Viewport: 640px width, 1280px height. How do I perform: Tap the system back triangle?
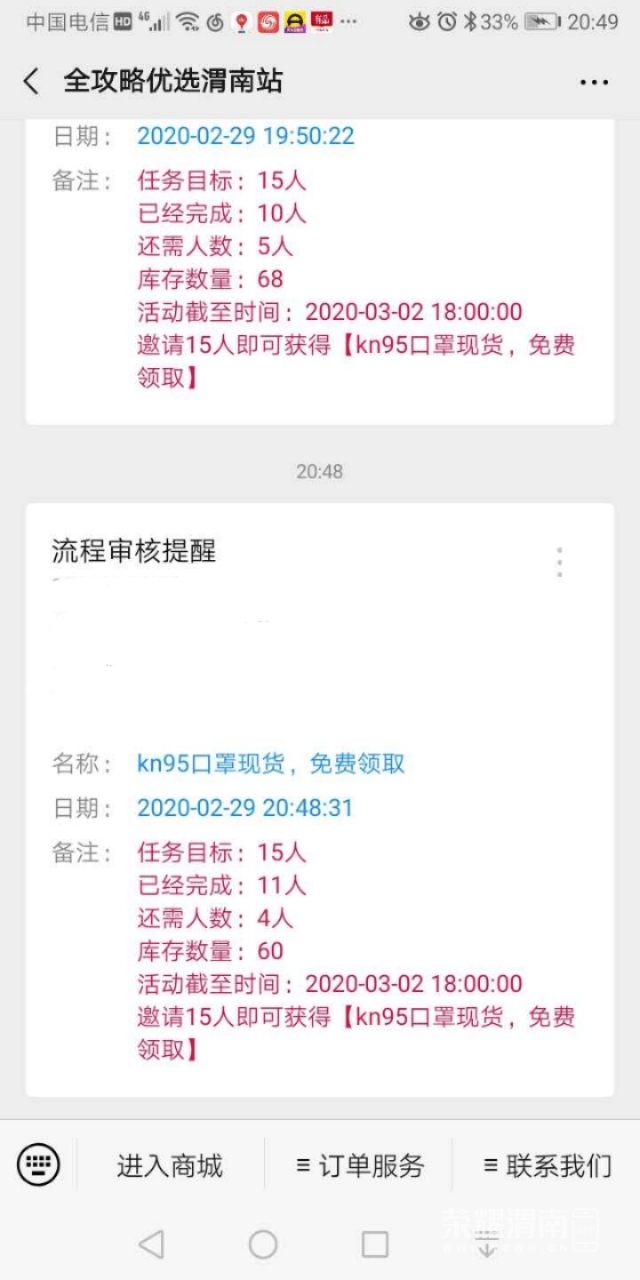click(x=151, y=1244)
